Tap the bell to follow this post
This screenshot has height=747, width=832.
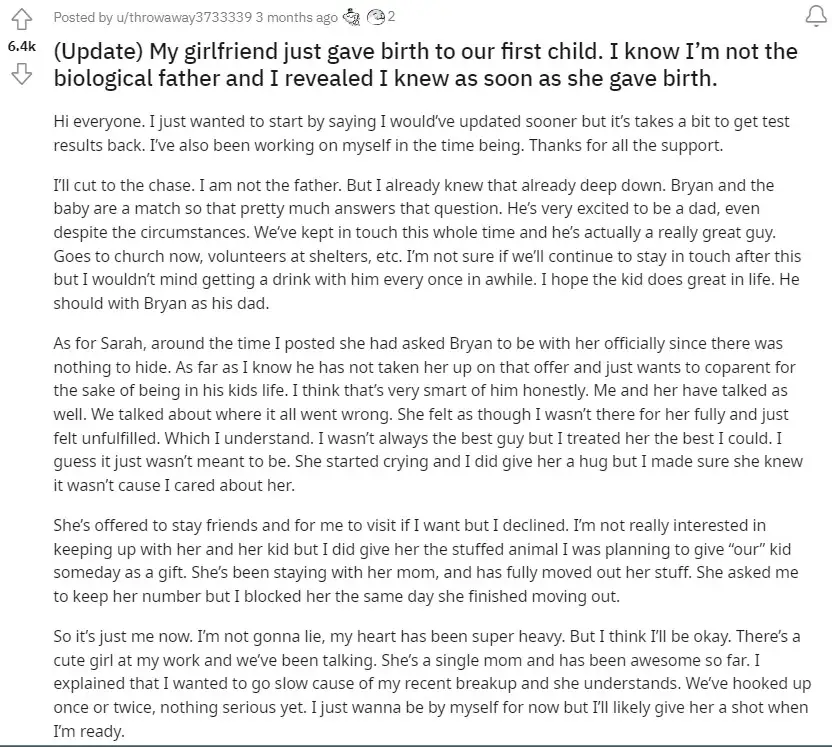point(813,16)
